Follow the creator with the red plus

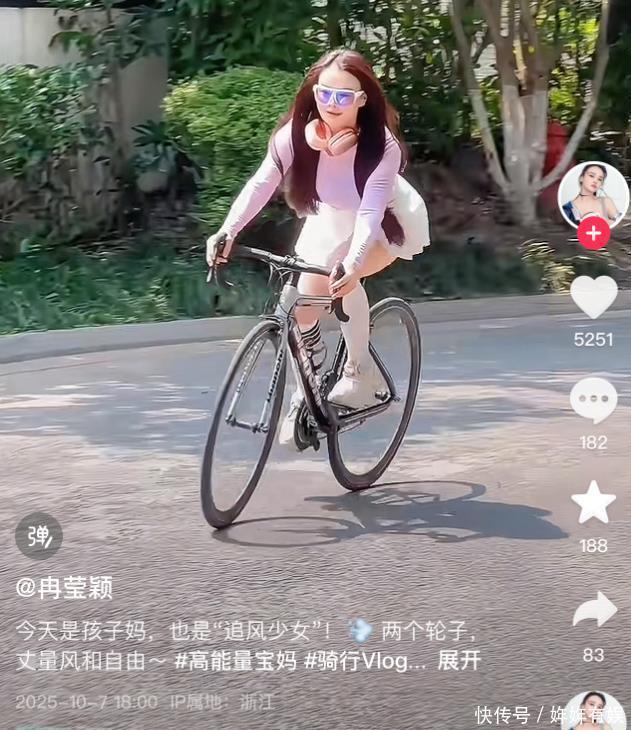coord(593,233)
